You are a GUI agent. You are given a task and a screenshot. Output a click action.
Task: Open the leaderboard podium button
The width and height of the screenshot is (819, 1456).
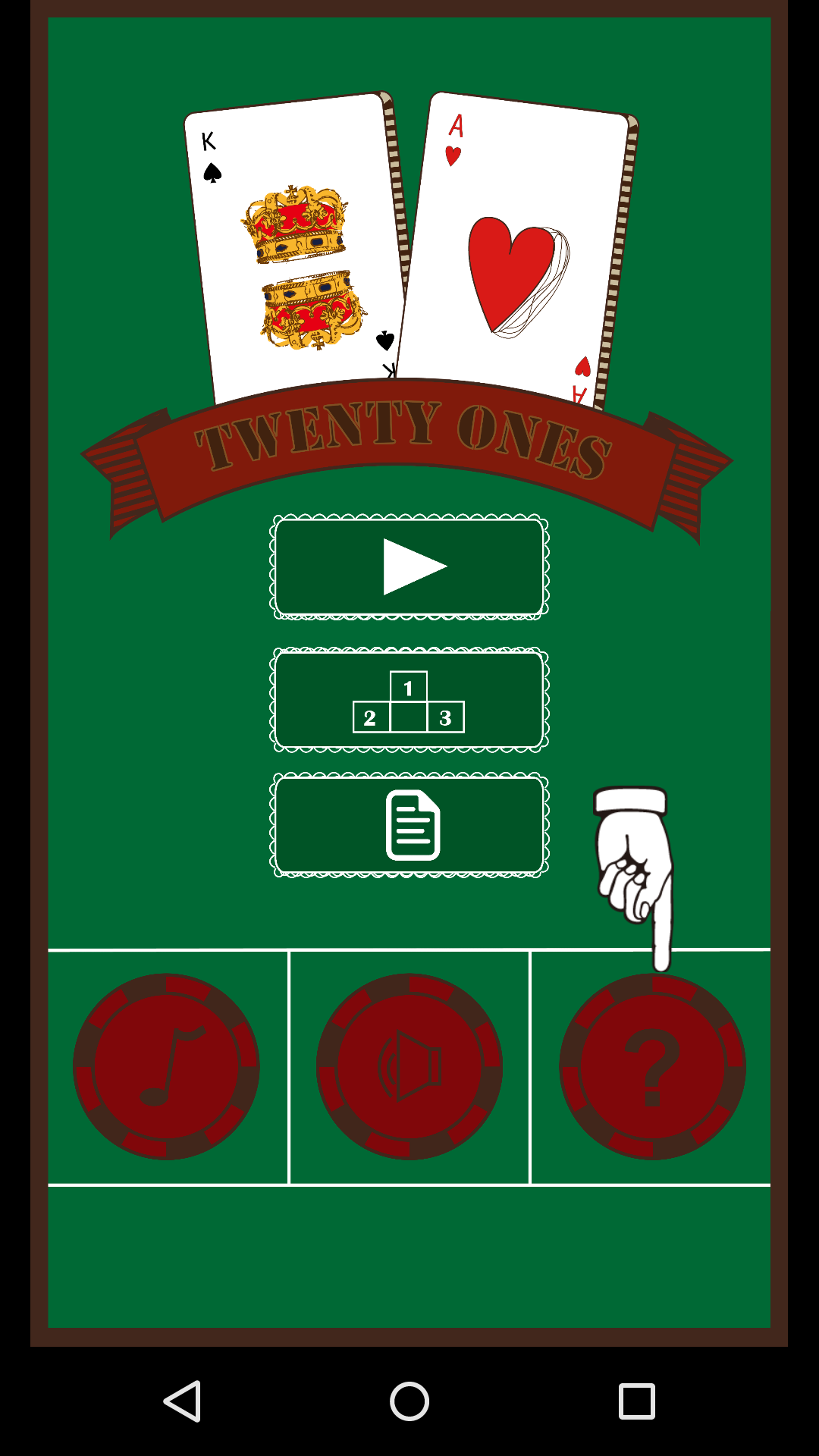click(x=409, y=700)
